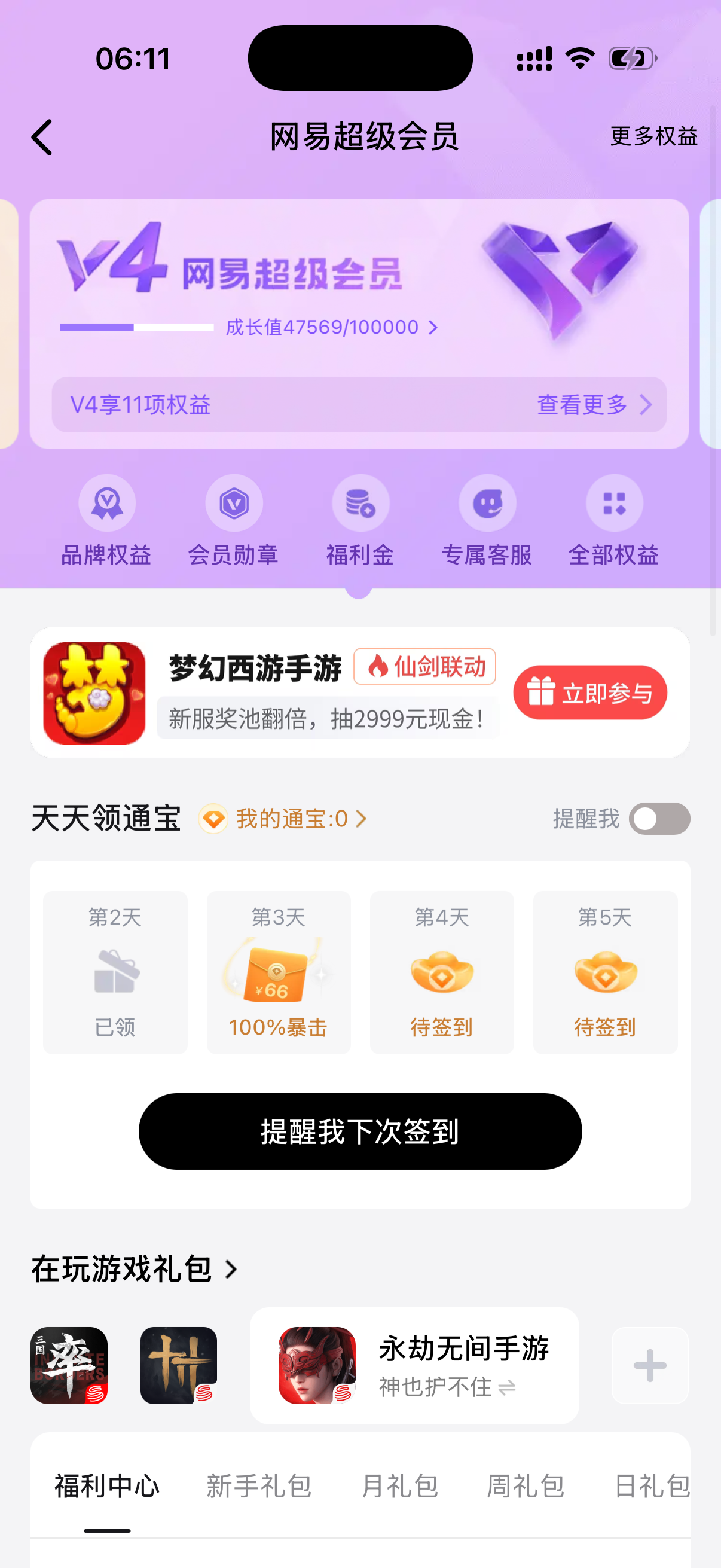721x1568 pixels.
Task: Switch to 周礼包 tab
Action: 526,1486
